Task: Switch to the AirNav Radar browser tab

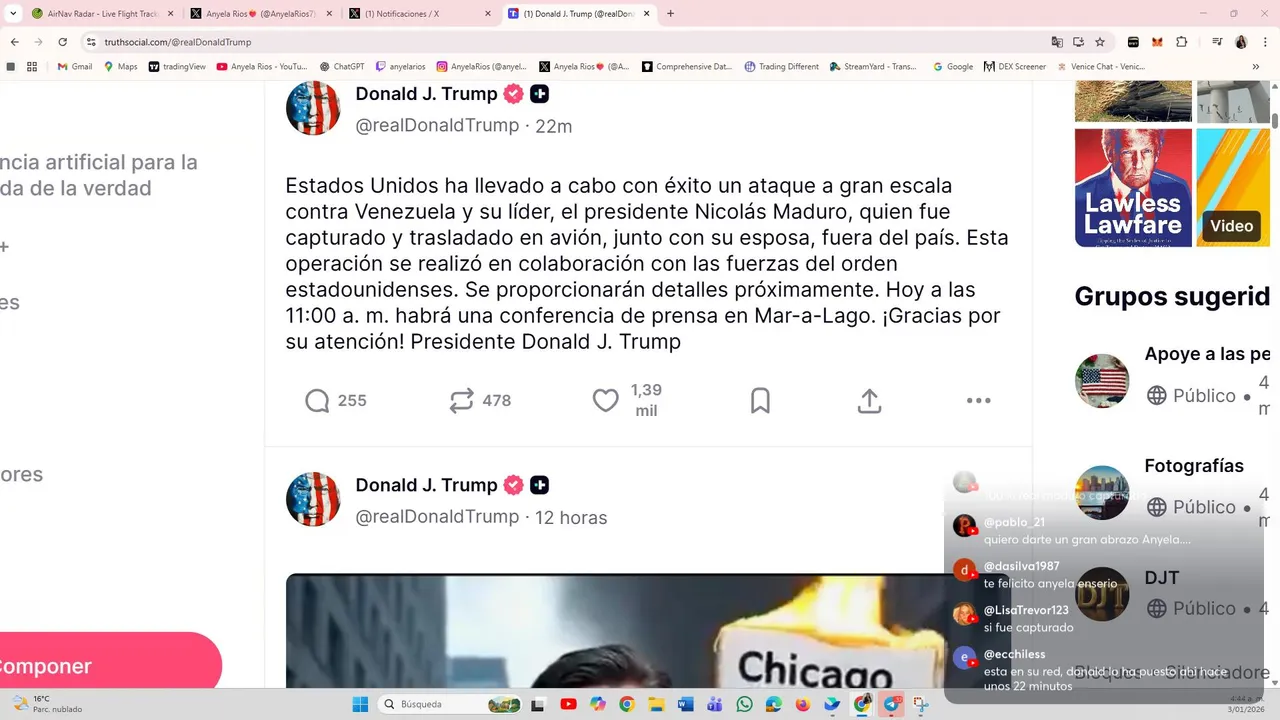Action: pos(102,14)
